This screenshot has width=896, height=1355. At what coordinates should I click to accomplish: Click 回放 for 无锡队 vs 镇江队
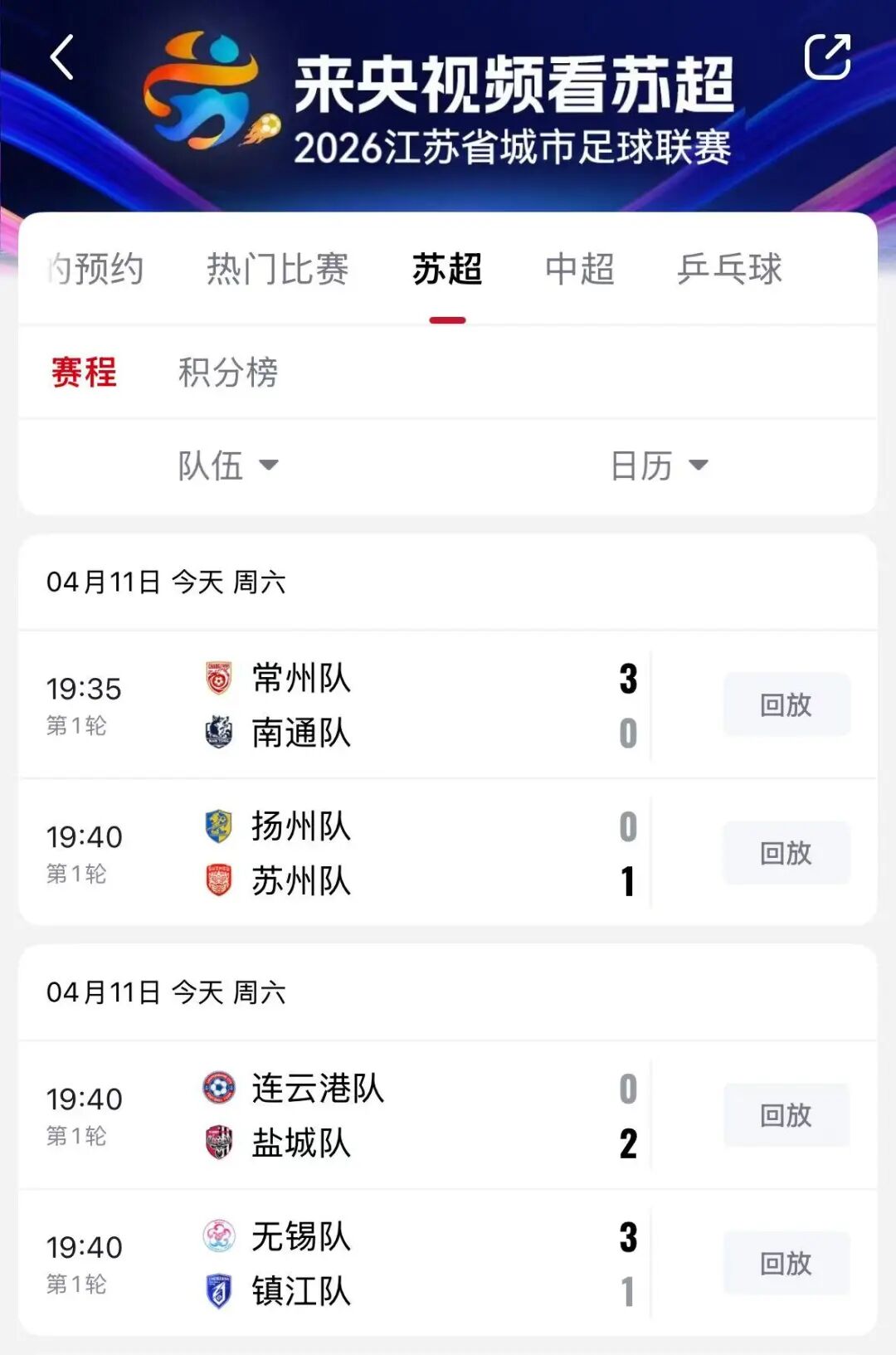pos(786,1263)
